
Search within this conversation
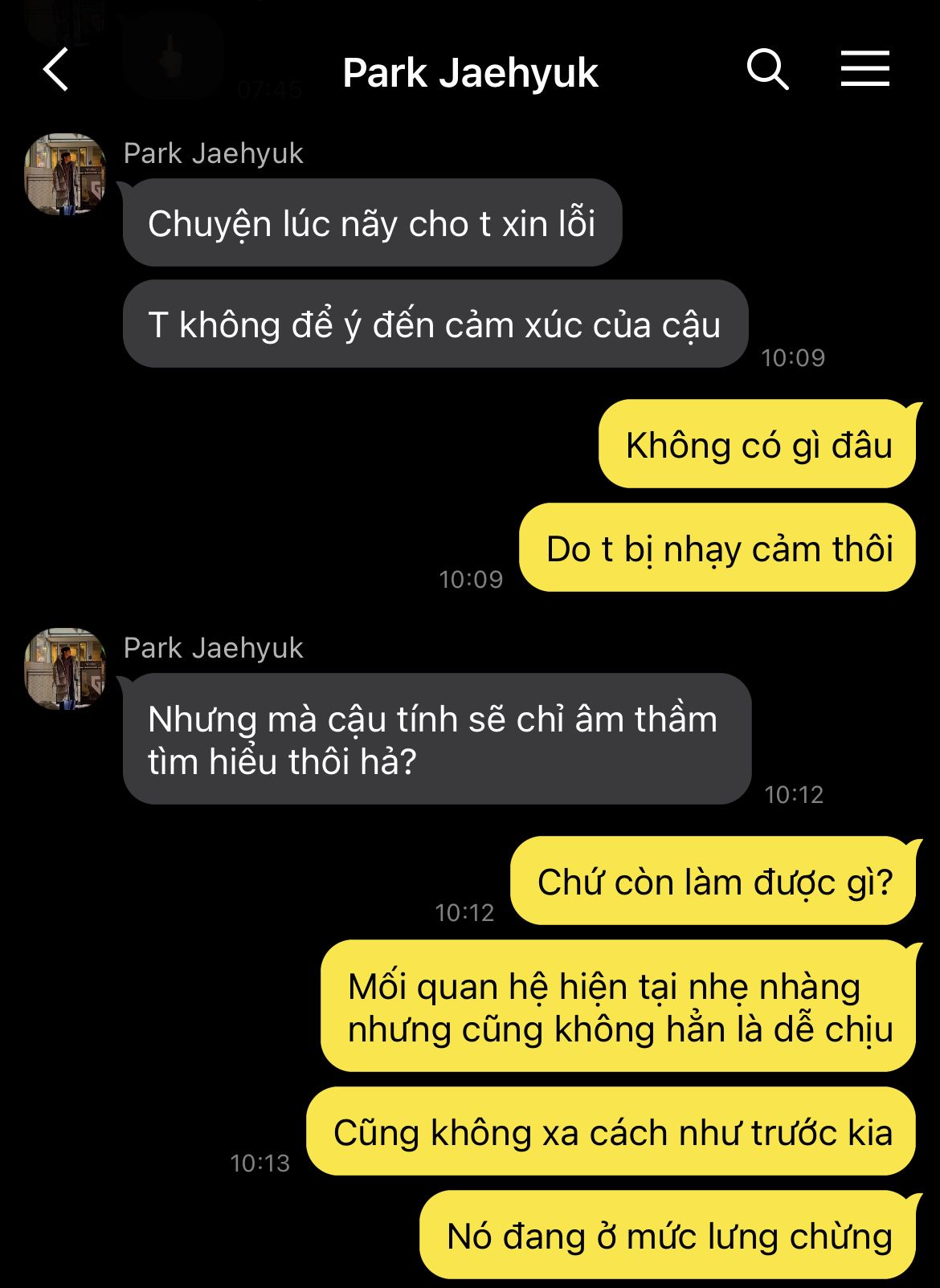pyautogui.click(x=767, y=70)
